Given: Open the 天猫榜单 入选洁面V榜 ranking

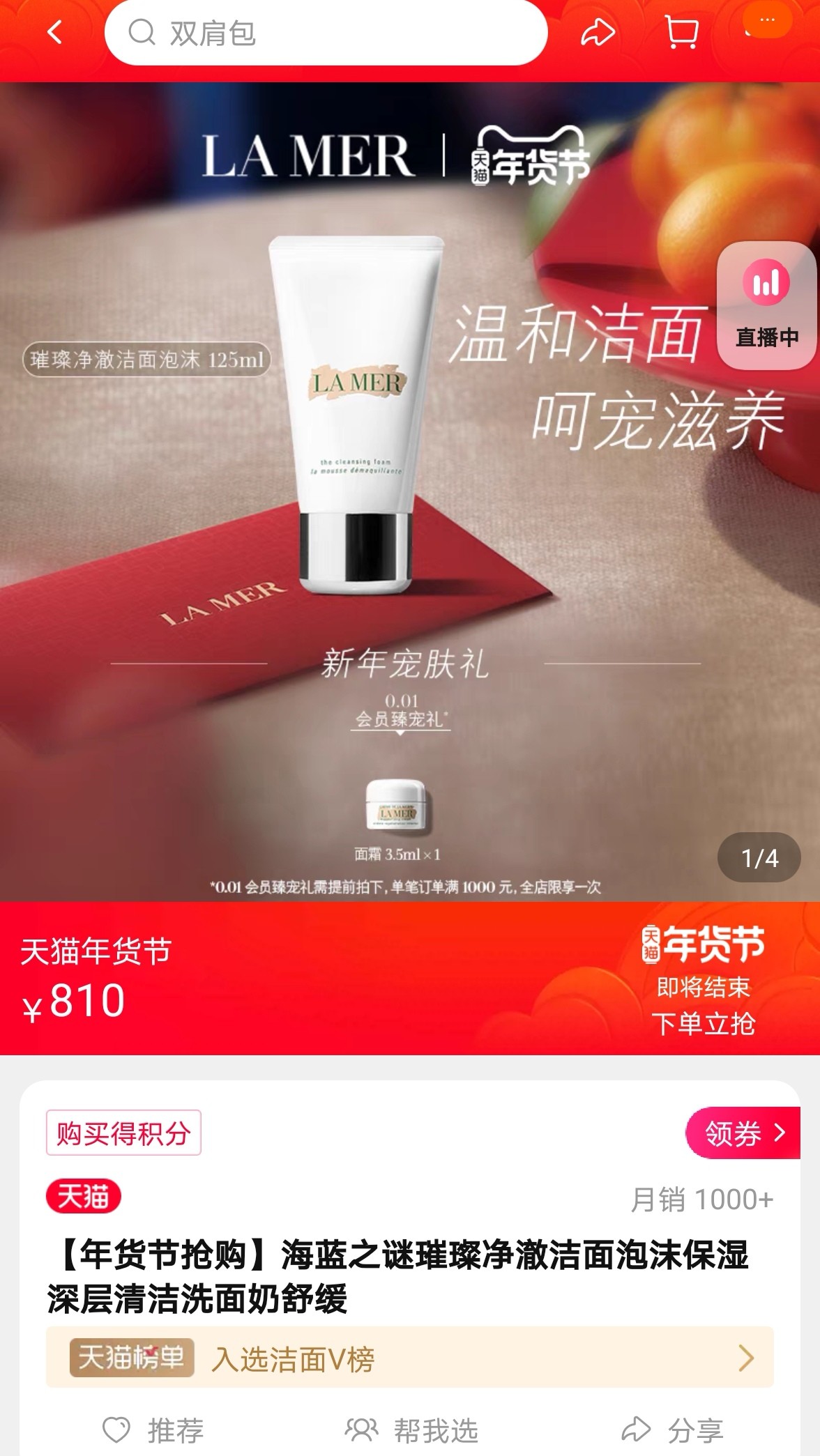Looking at the screenshot, I should click(410, 1357).
